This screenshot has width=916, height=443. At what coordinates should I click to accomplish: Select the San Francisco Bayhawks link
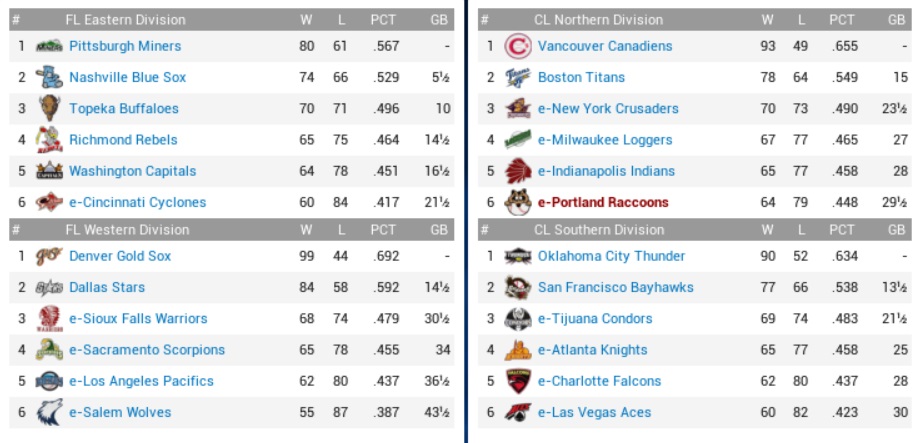pyautogui.click(x=615, y=287)
